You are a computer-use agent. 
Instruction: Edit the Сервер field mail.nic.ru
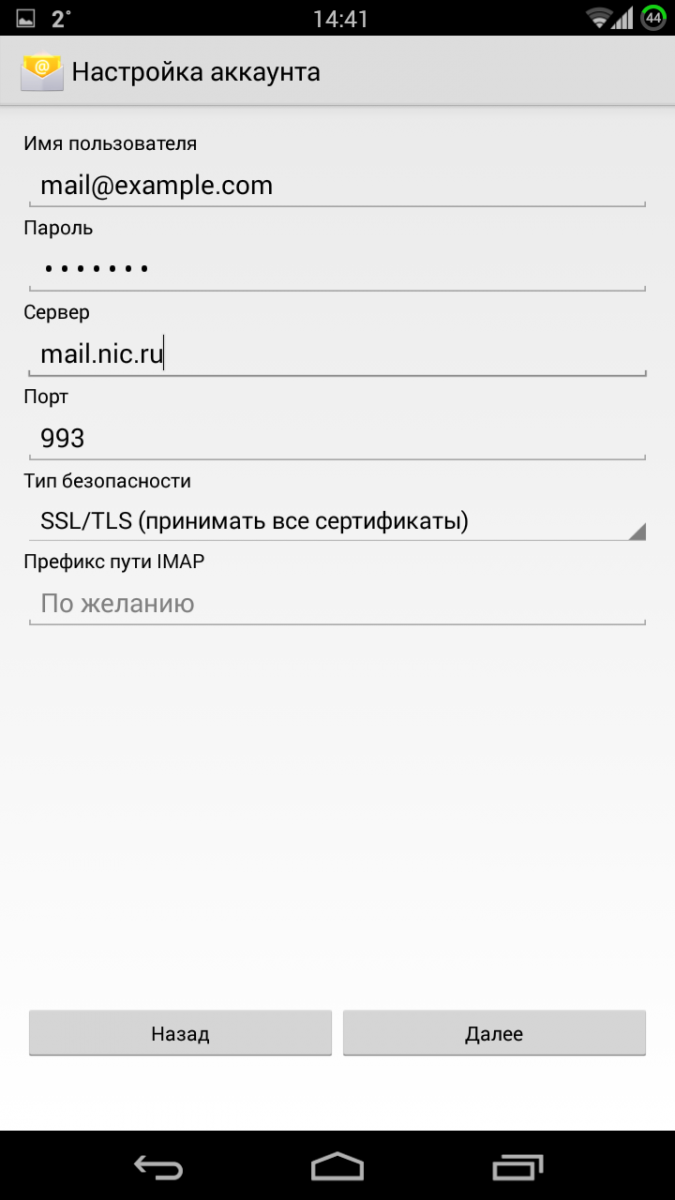point(337,354)
